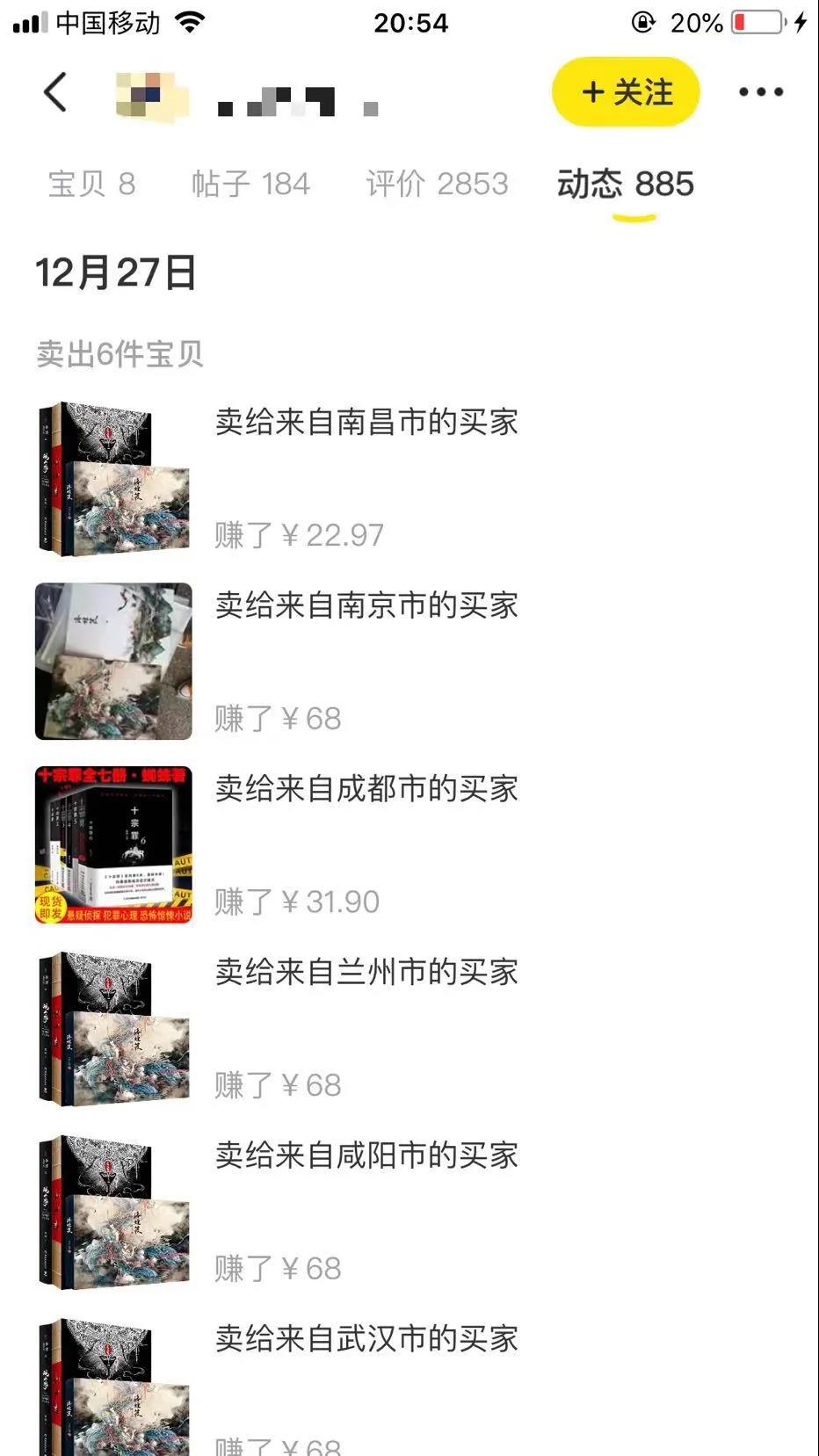Open the 评价 2853 reviews tab

(x=437, y=185)
